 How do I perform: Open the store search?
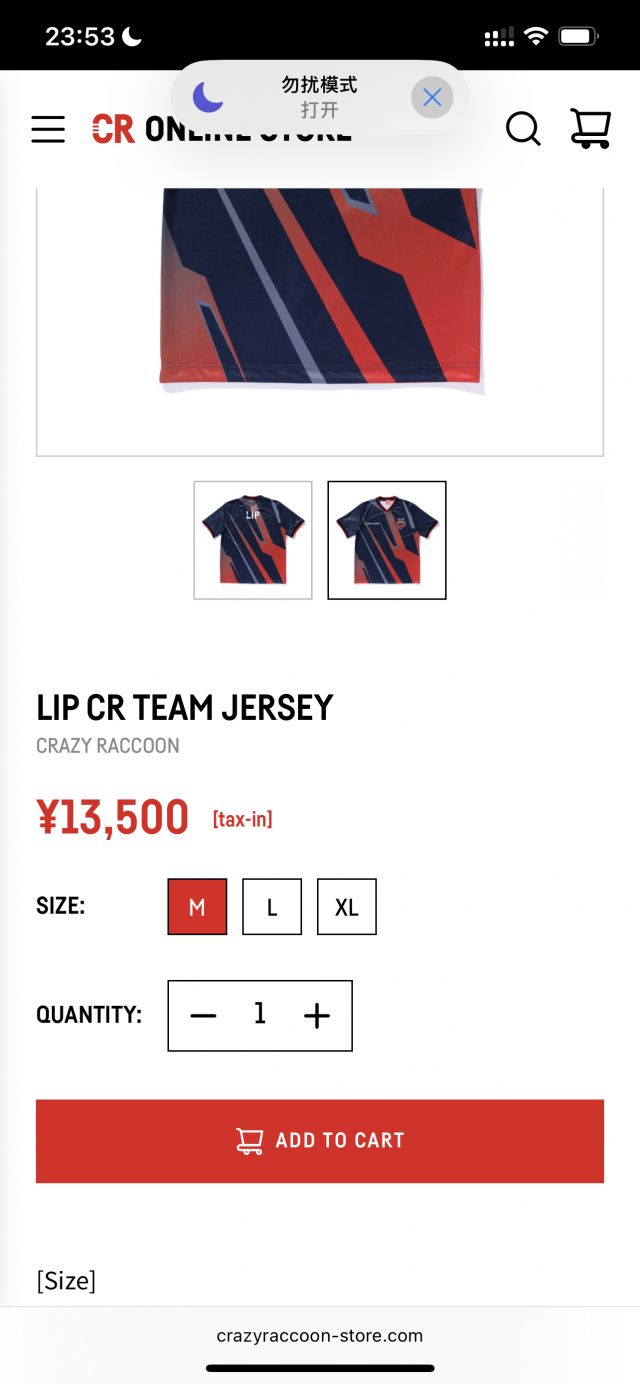point(522,129)
